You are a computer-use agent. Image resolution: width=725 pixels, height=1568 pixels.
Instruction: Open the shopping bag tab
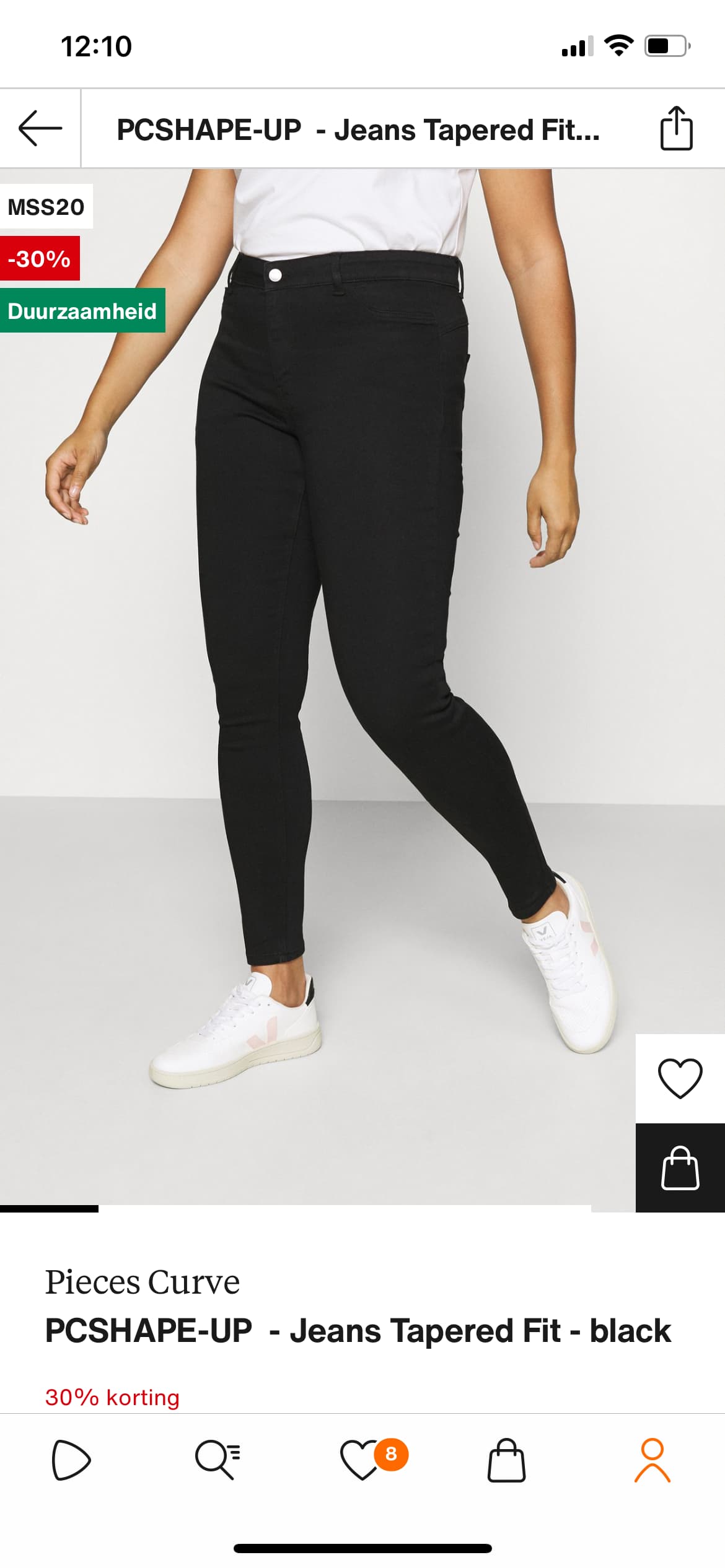tap(506, 1460)
